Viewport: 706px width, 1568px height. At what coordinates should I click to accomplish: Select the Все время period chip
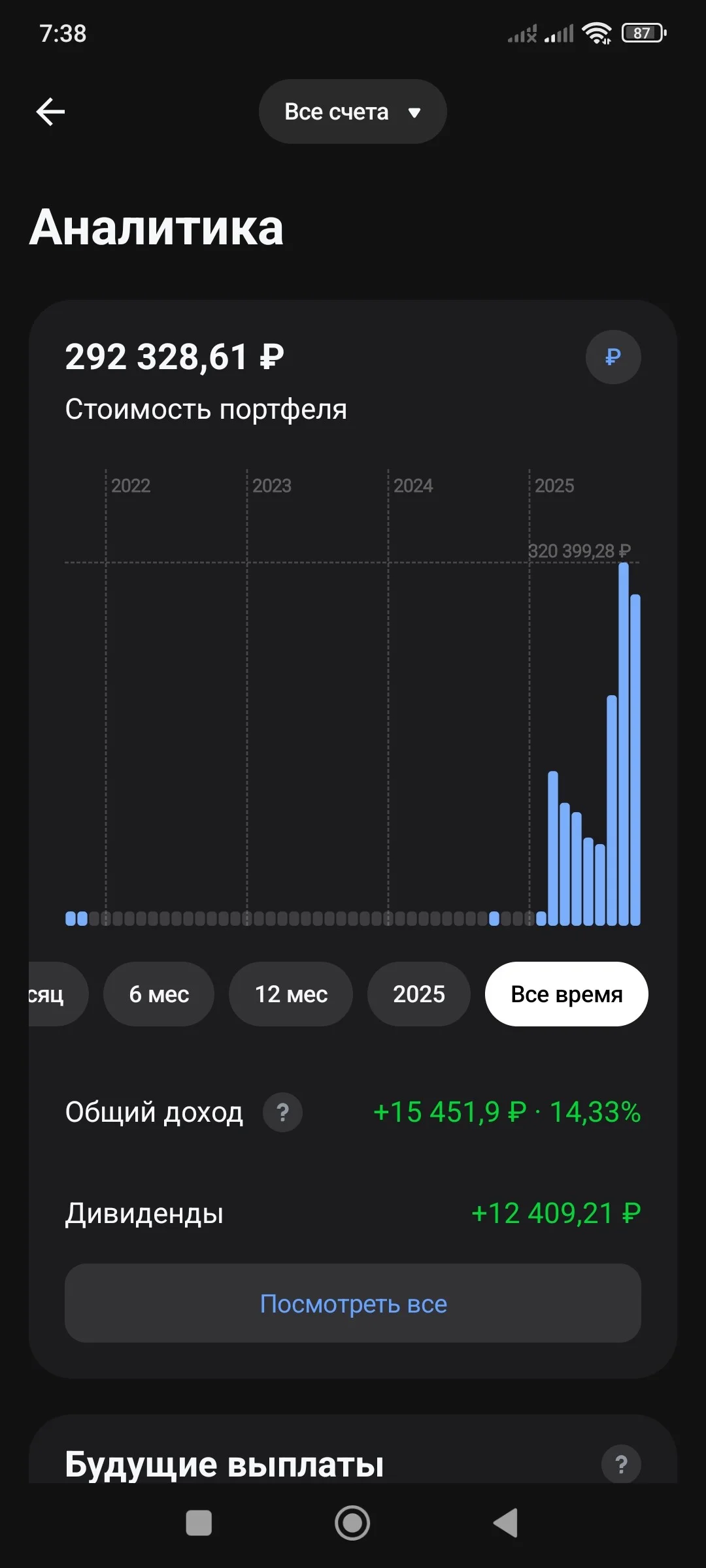coord(566,994)
